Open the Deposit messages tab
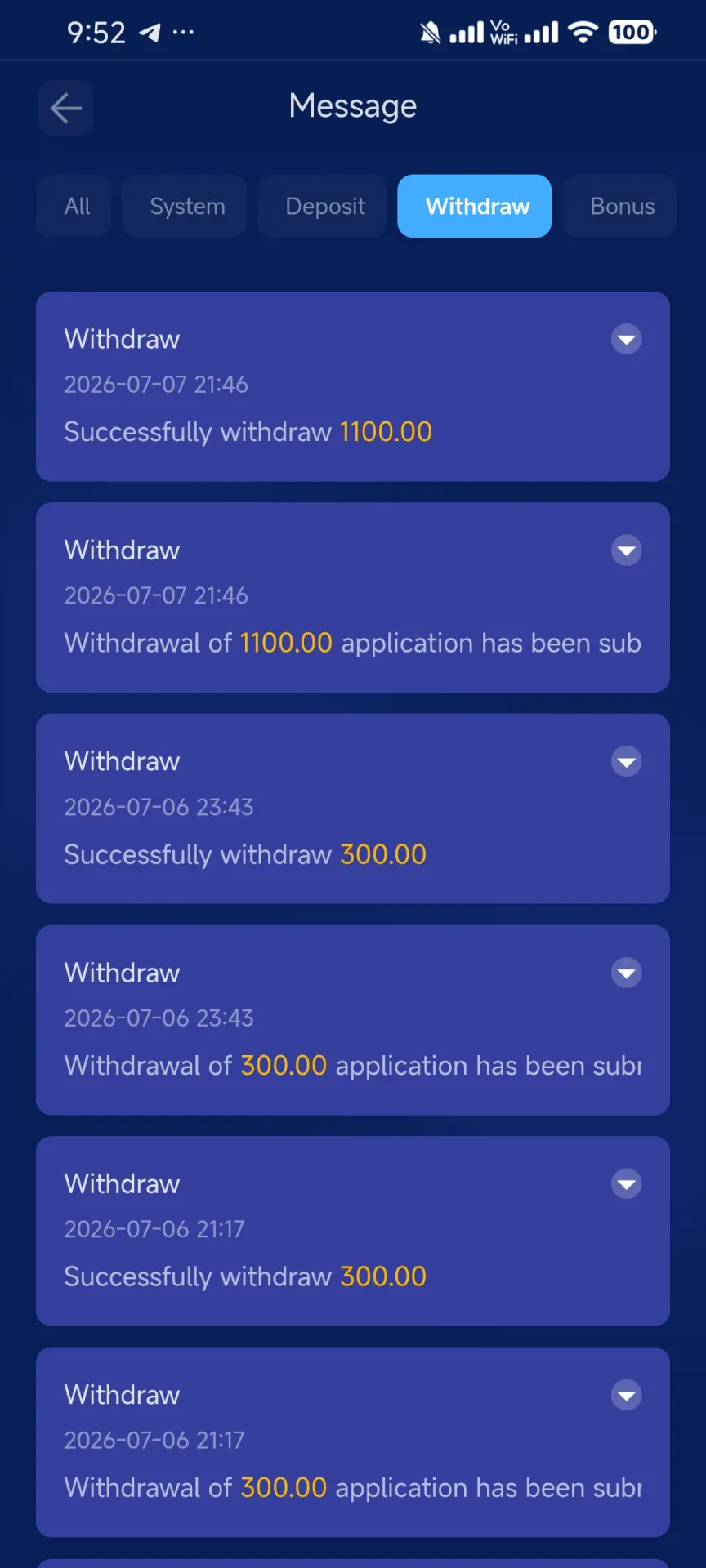 [324, 206]
